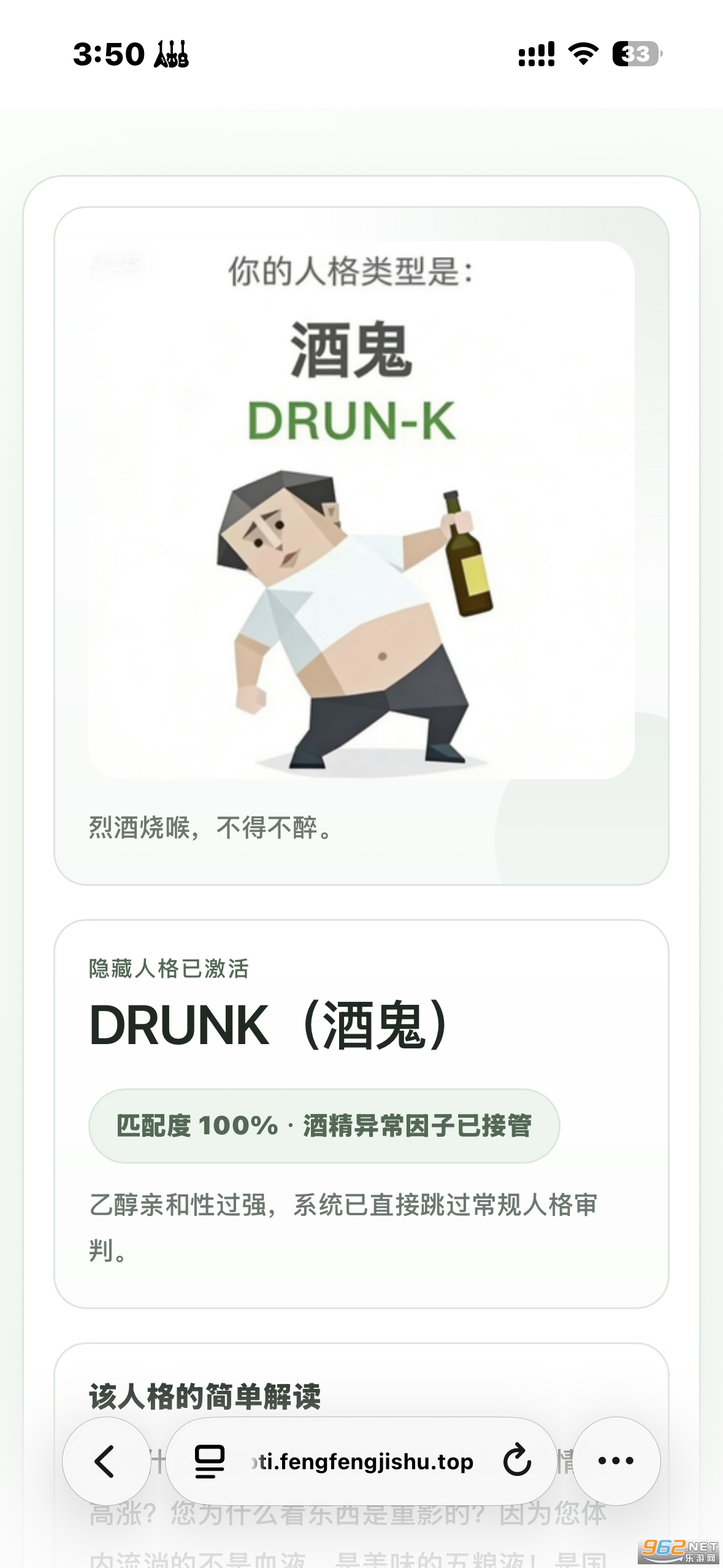The width and height of the screenshot is (723, 1568).
Task: Tap the fengfengjishu.top address bar
Action: pos(363,1462)
